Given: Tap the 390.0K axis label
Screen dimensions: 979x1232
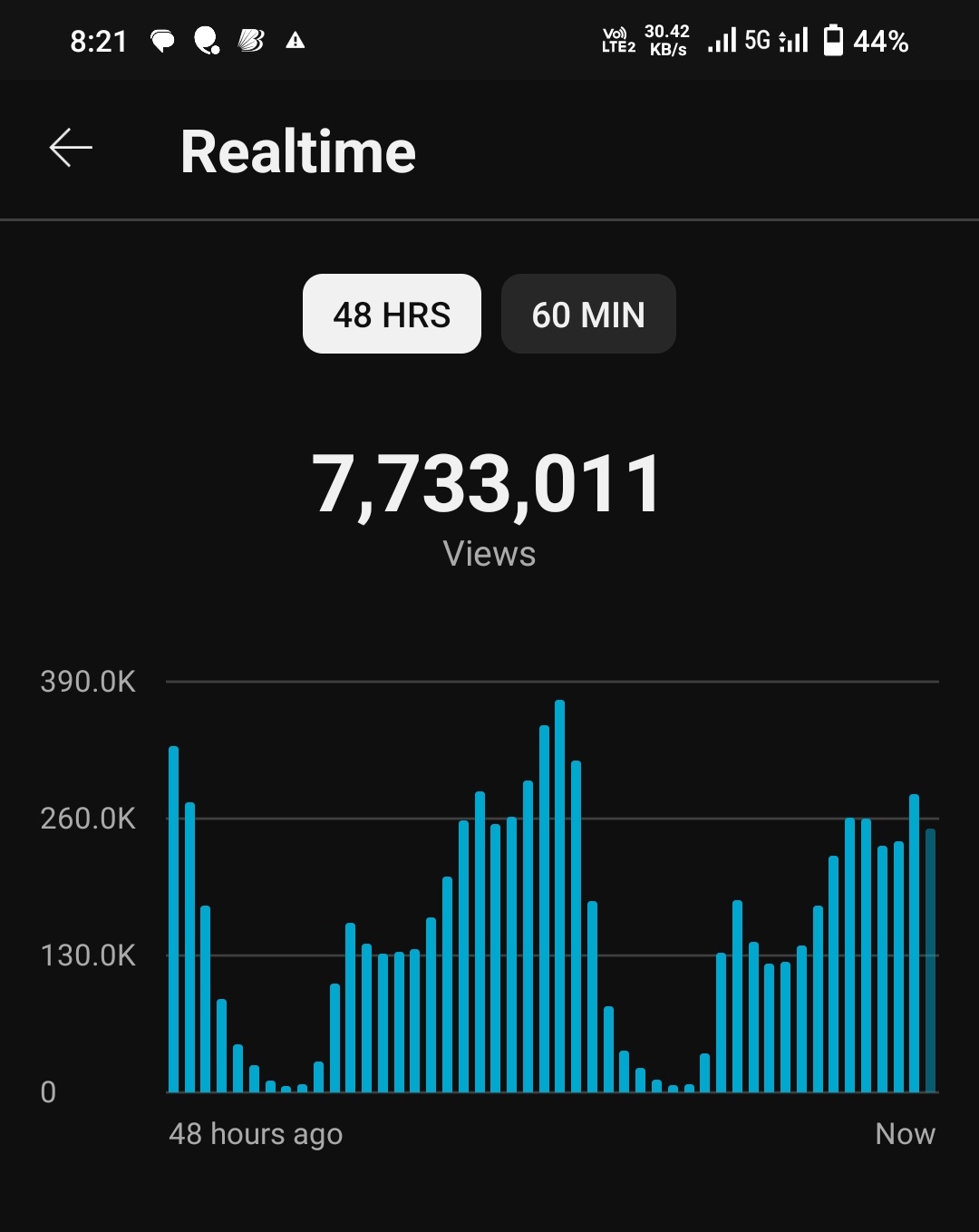Looking at the screenshot, I should click(x=88, y=682).
